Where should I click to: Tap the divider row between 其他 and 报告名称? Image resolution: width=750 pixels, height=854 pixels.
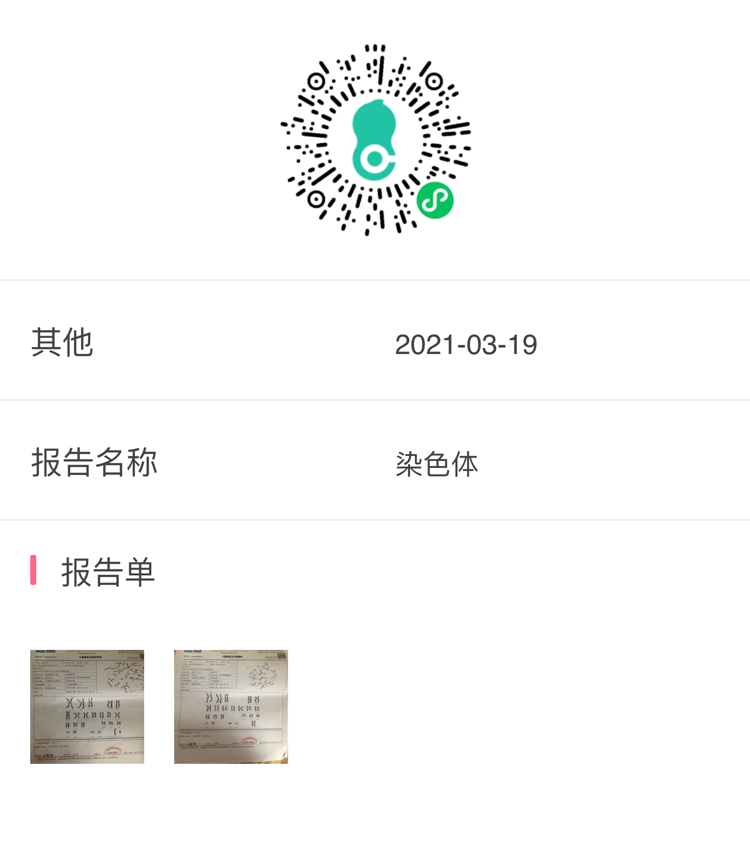(x=375, y=404)
